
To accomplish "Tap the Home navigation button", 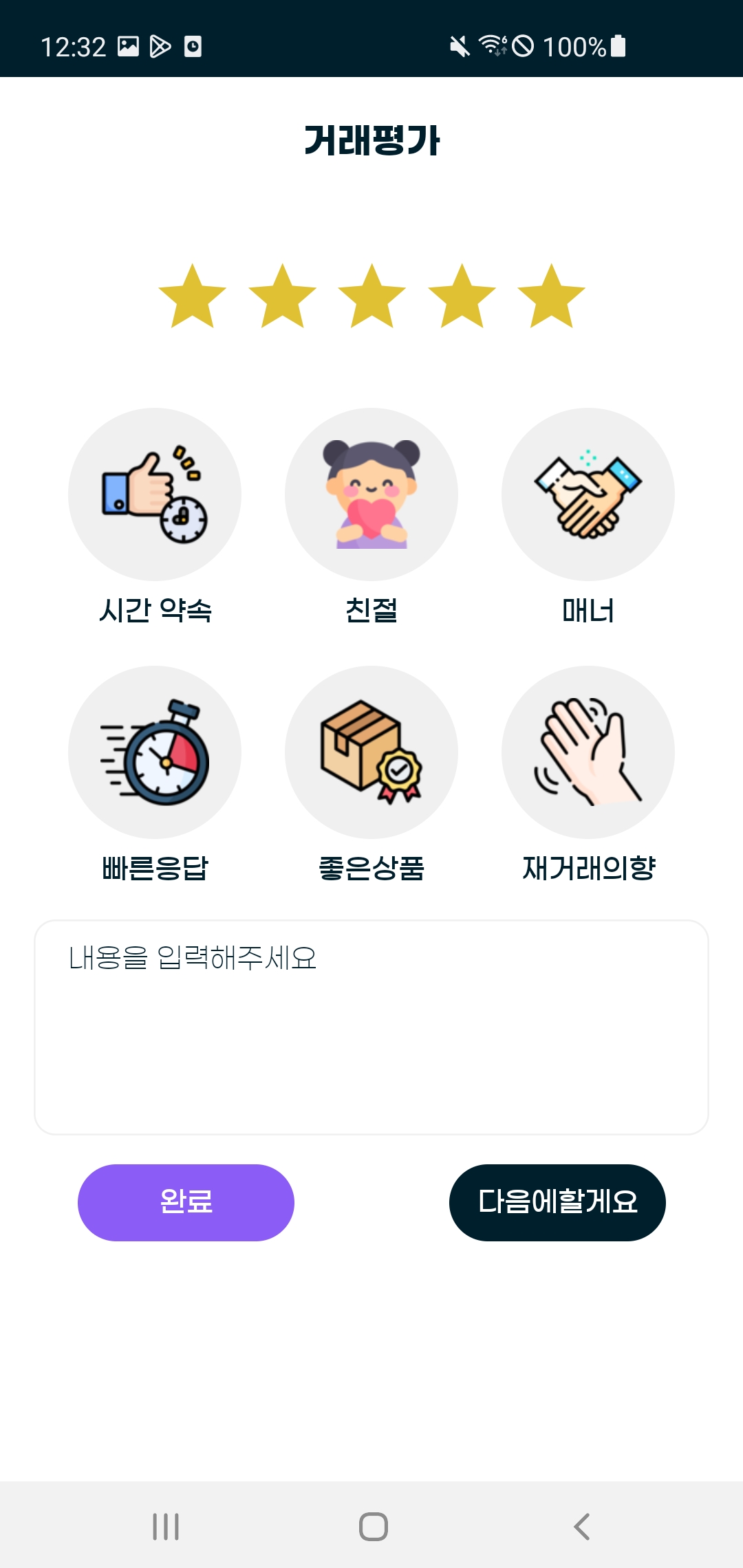I will point(371,1525).
